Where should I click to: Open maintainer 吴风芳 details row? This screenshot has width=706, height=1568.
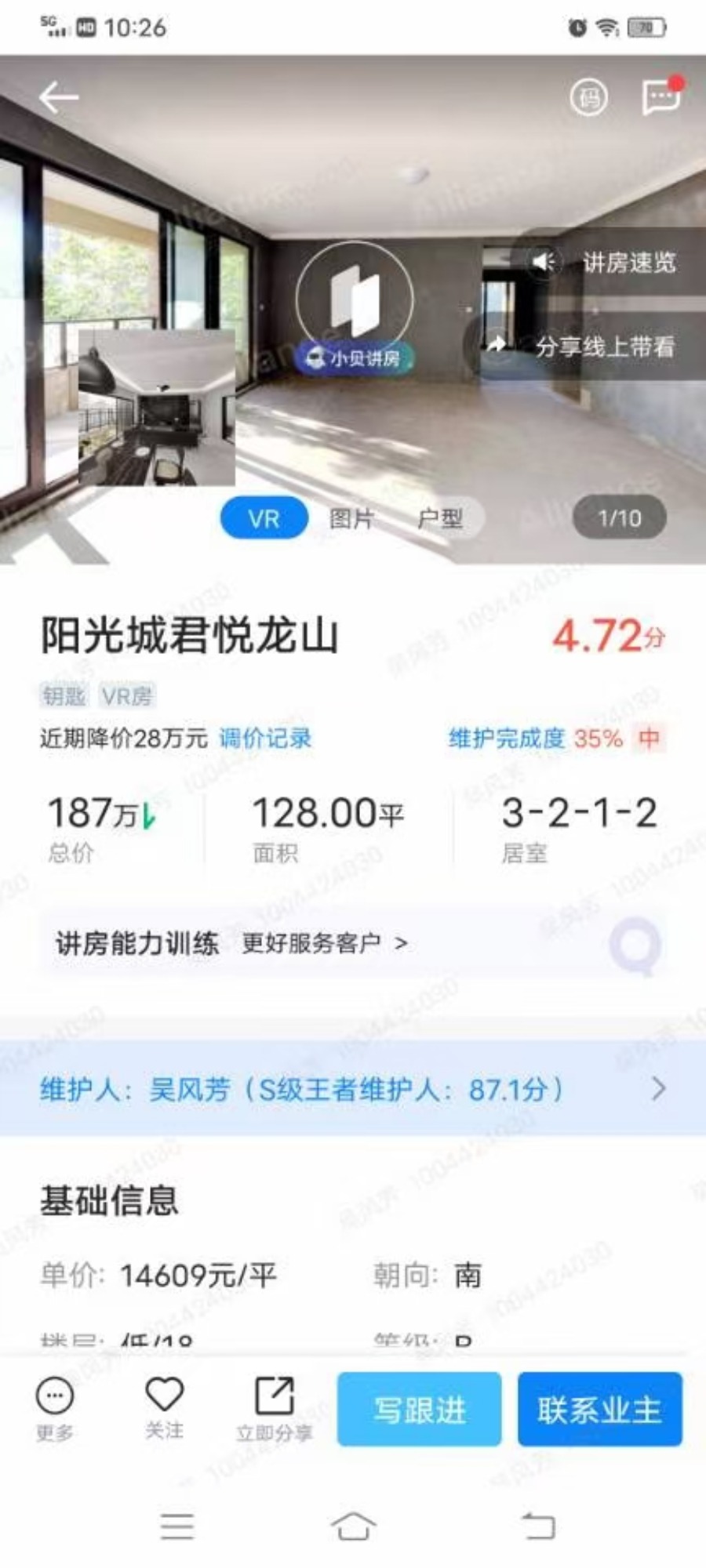tap(353, 1088)
